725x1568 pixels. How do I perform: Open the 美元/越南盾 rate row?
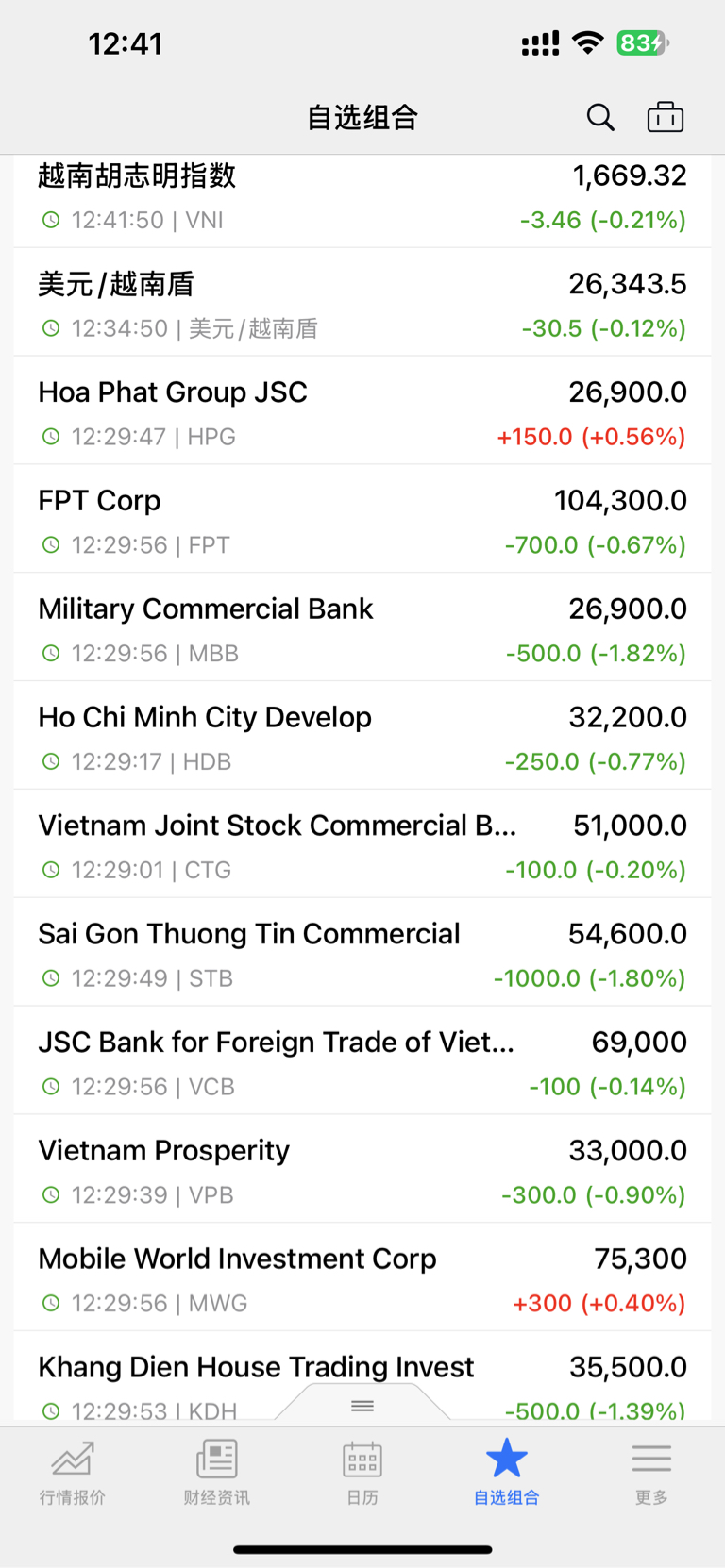click(362, 302)
